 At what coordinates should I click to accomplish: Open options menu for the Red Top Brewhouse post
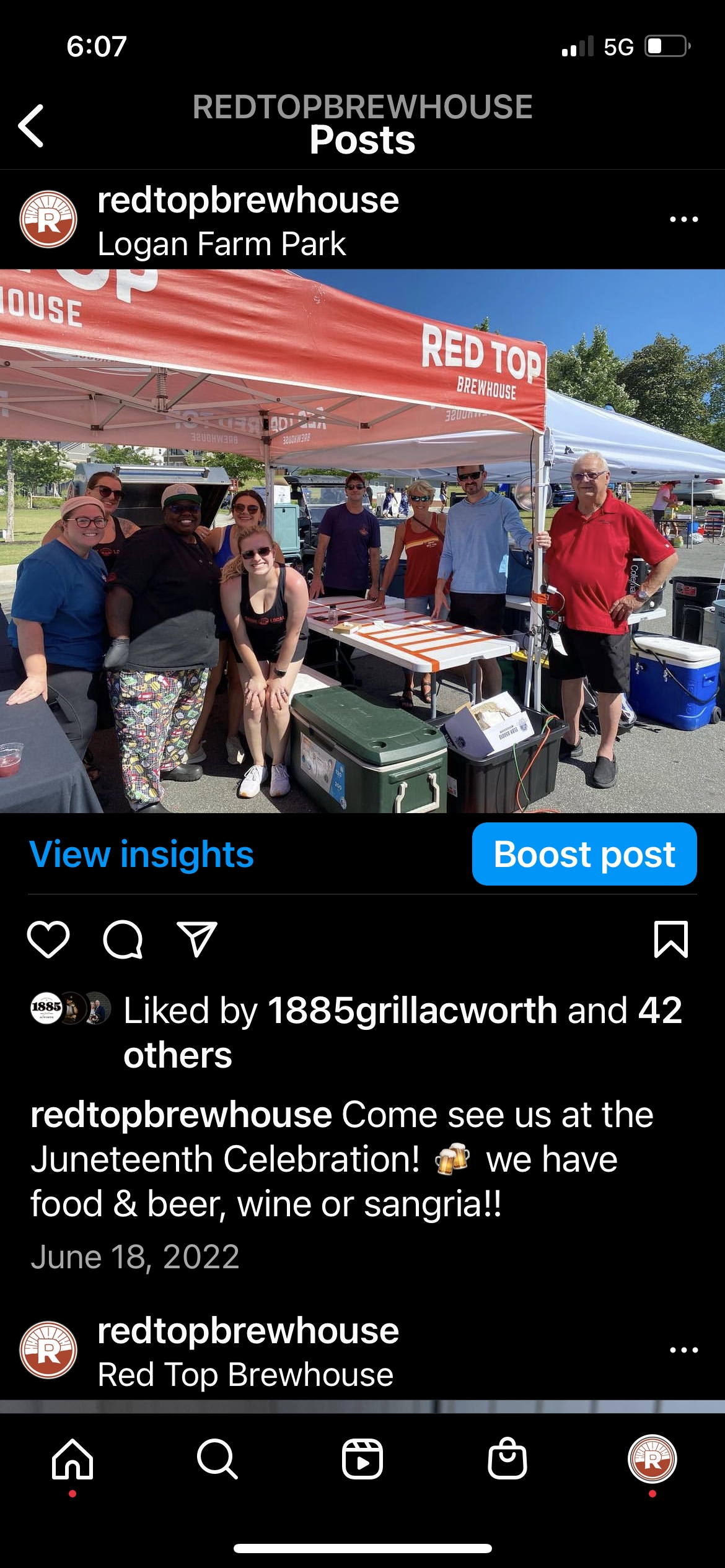[x=683, y=1350]
